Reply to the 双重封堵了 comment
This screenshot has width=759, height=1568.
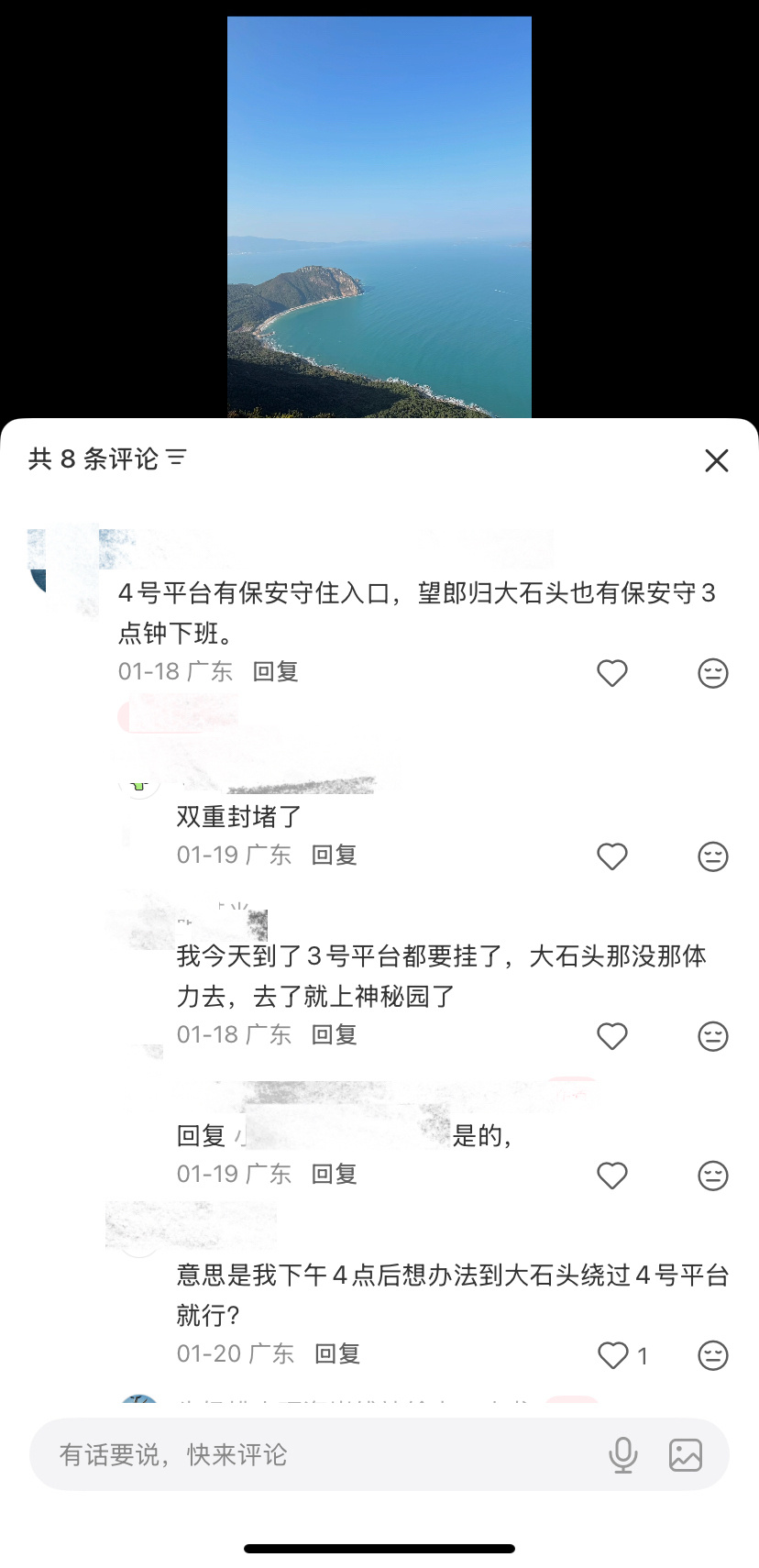point(334,856)
